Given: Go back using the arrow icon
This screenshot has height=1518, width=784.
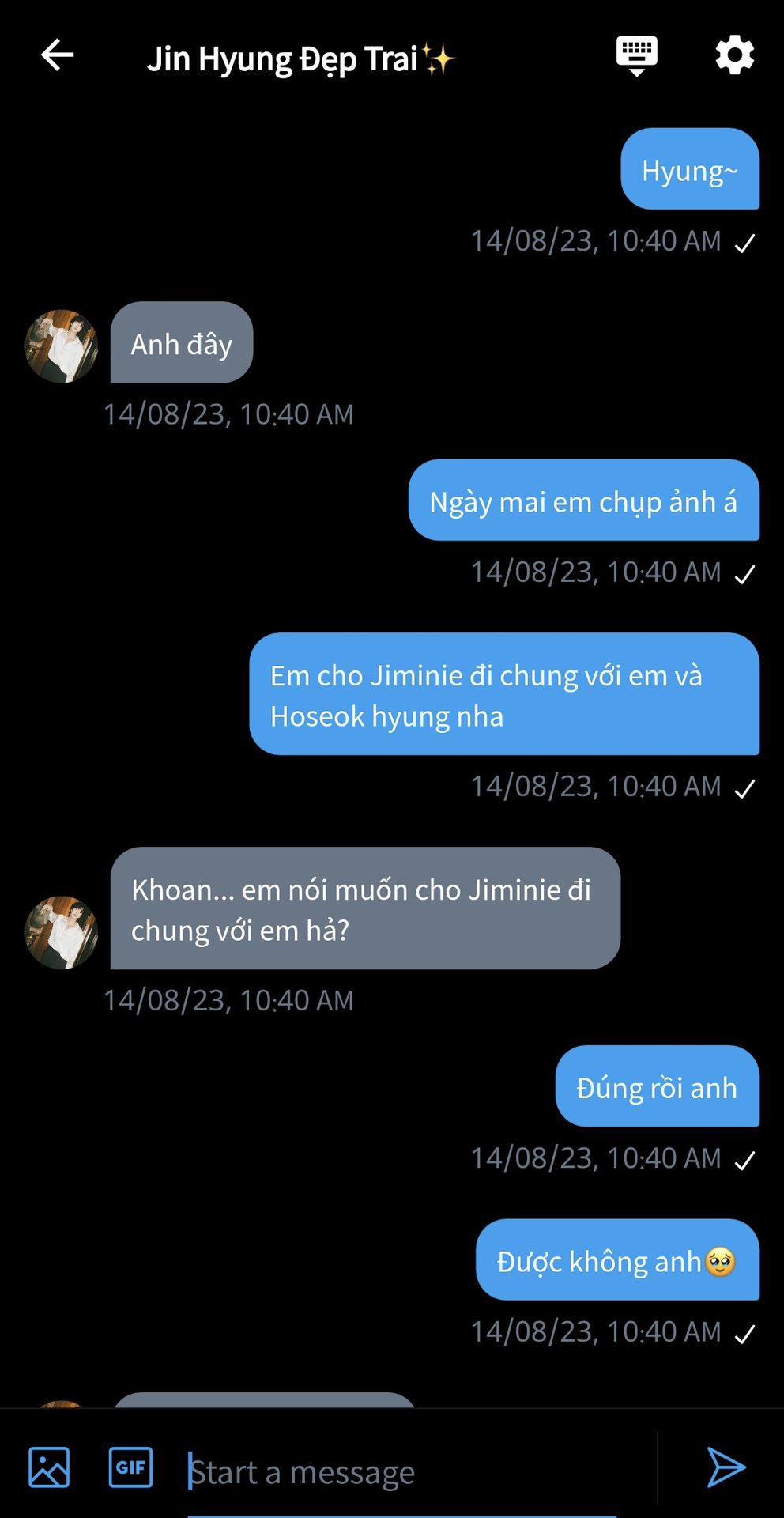Looking at the screenshot, I should pos(57,55).
